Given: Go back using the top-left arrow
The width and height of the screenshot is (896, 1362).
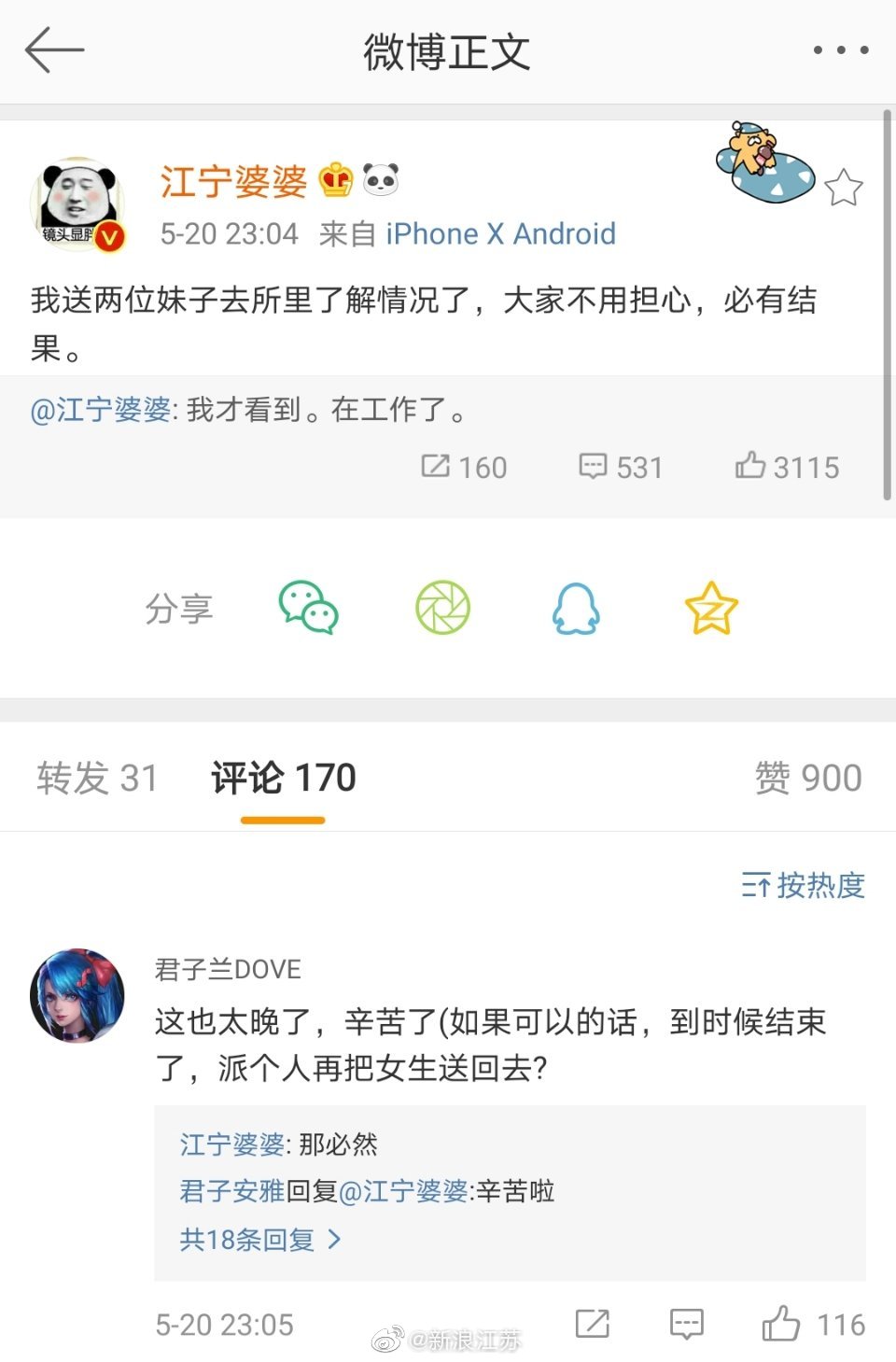Looking at the screenshot, I should tap(54, 49).
